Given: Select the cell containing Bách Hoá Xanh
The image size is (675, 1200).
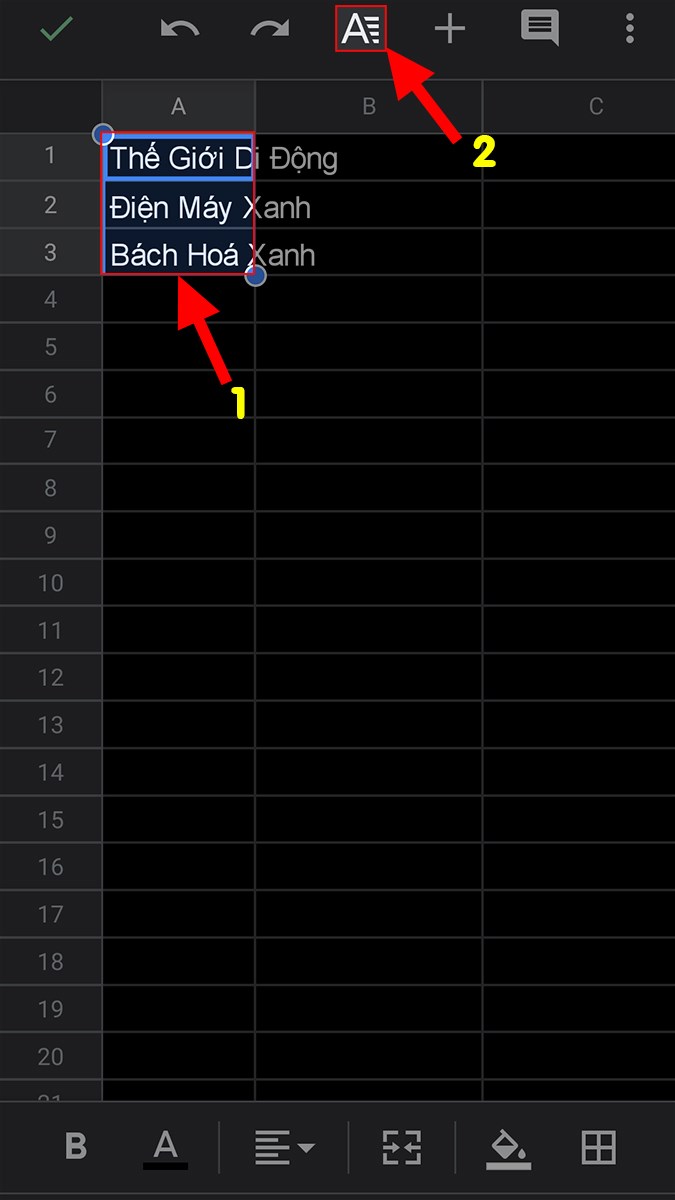Looking at the screenshot, I should pos(179,254).
